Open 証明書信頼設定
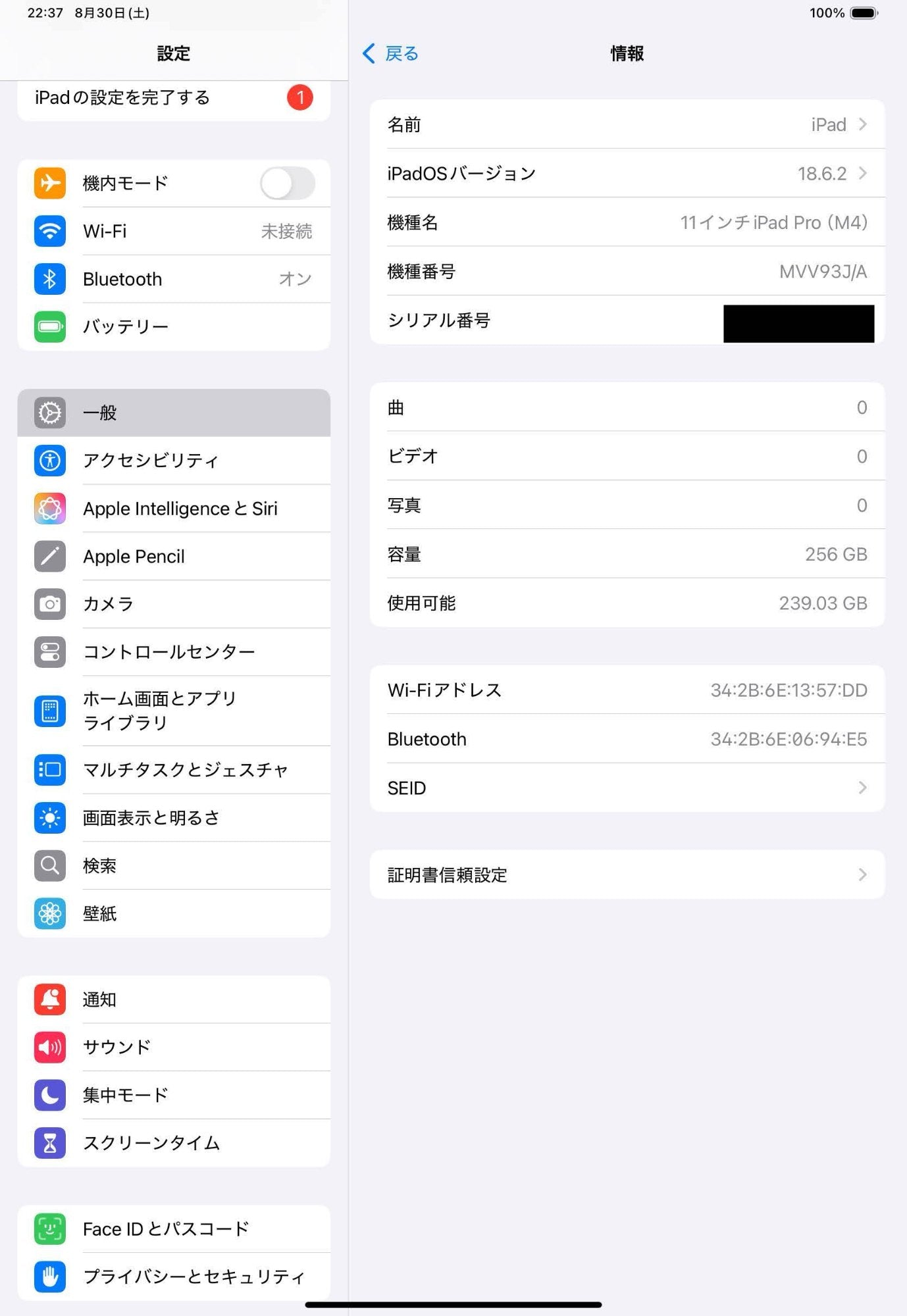Image resolution: width=907 pixels, height=1316 pixels. point(627,874)
